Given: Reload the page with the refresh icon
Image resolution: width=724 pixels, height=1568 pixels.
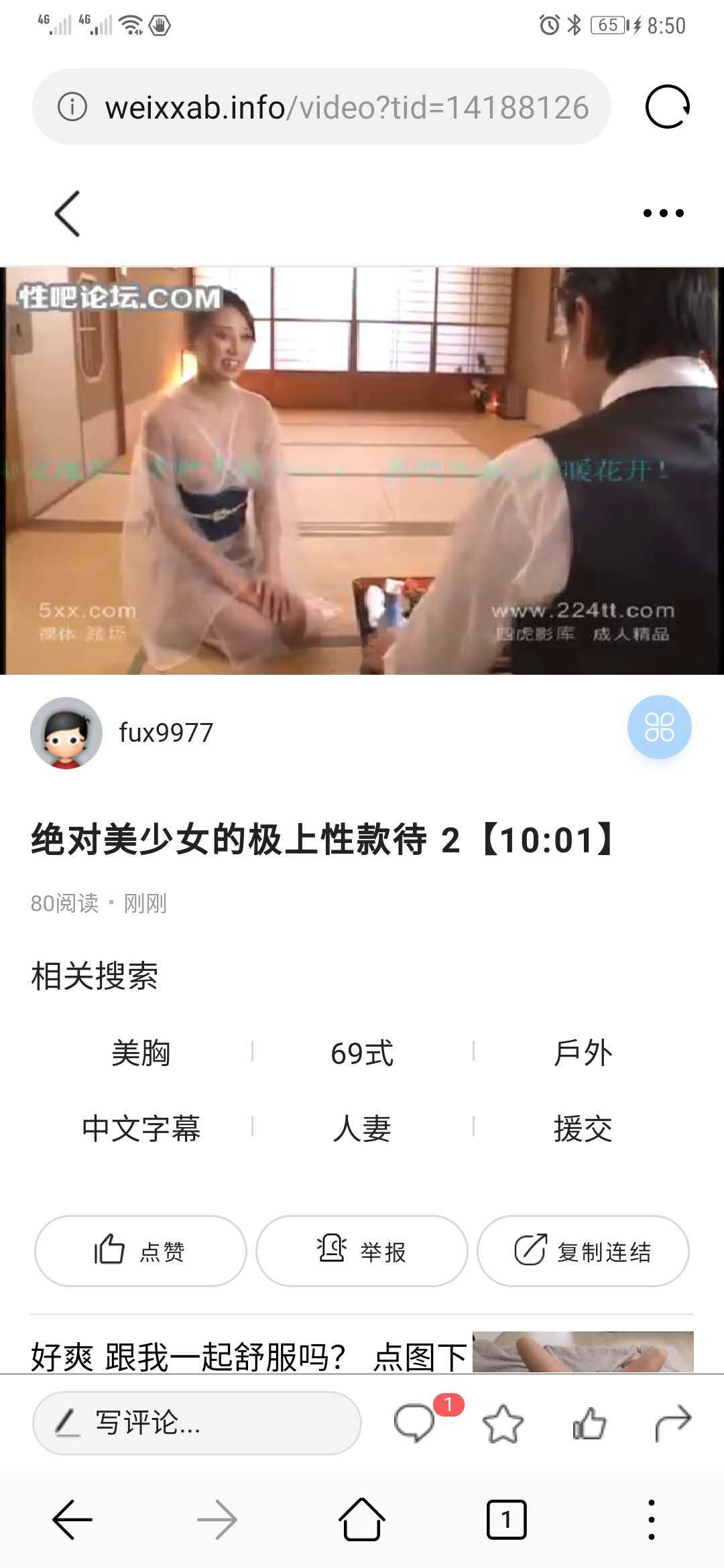Looking at the screenshot, I should pyautogui.click(x=667, y=107).
